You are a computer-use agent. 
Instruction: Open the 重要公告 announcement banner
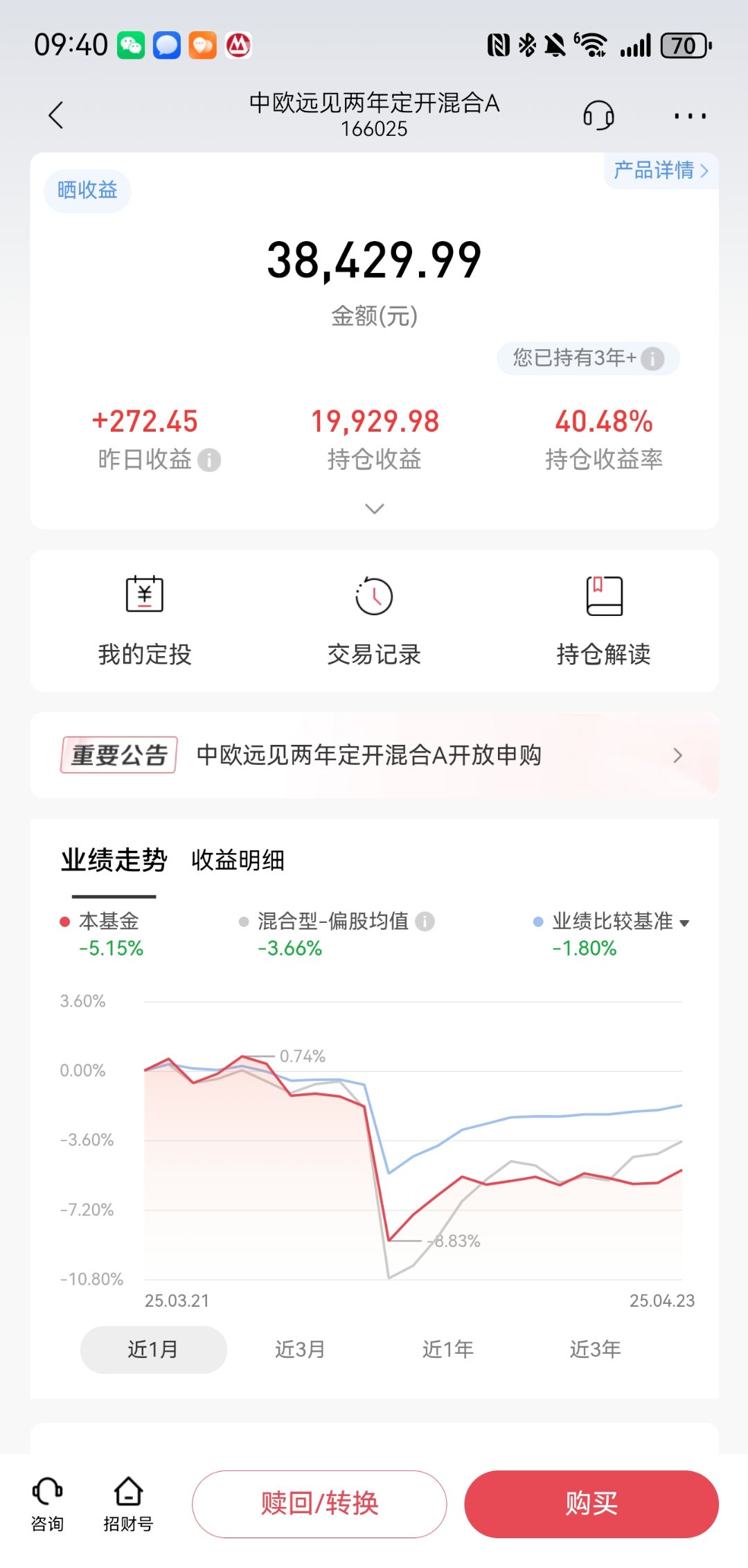click(x=374, y=755)
